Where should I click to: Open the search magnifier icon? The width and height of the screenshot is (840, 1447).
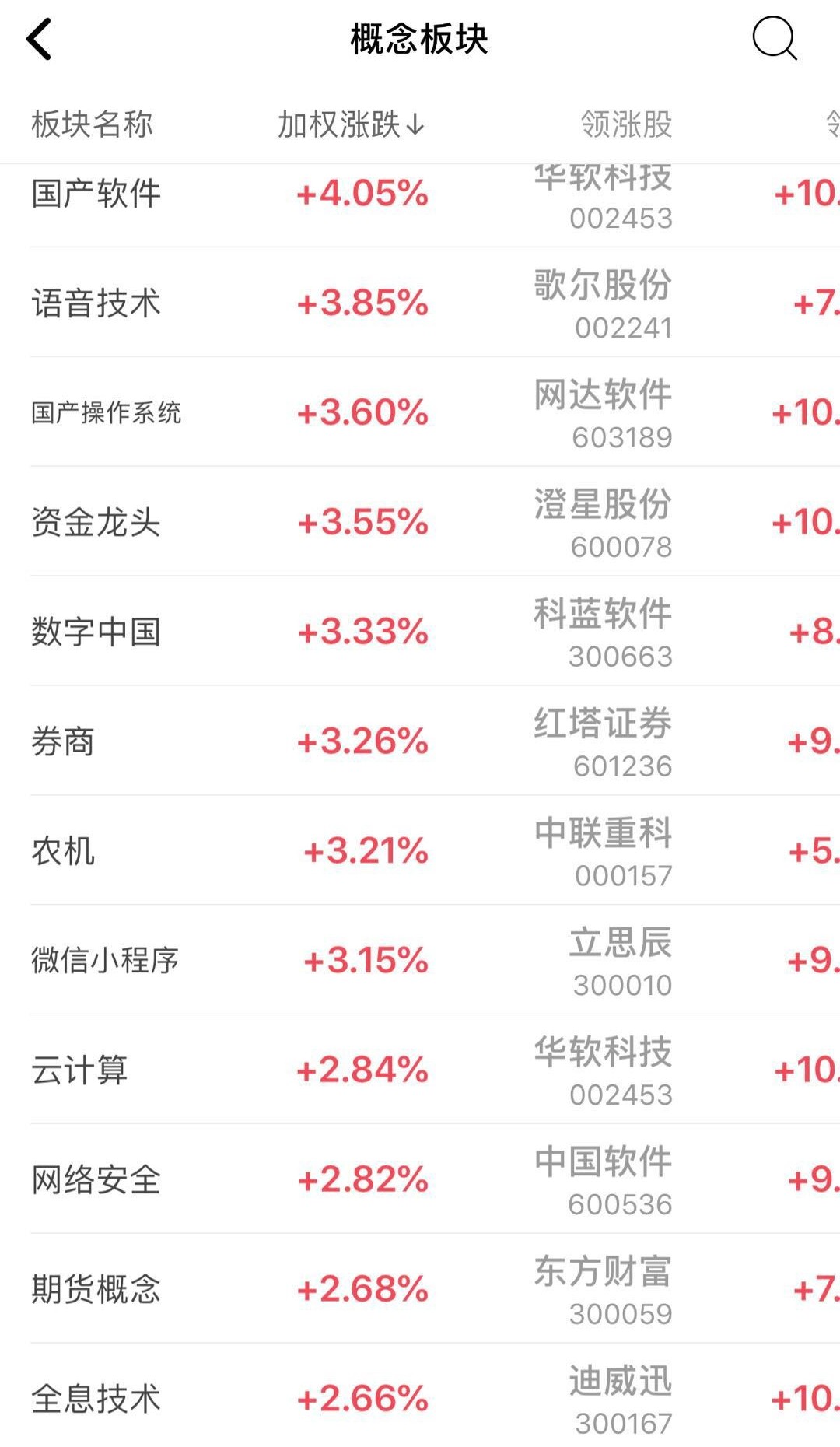[x=775, y=38]
